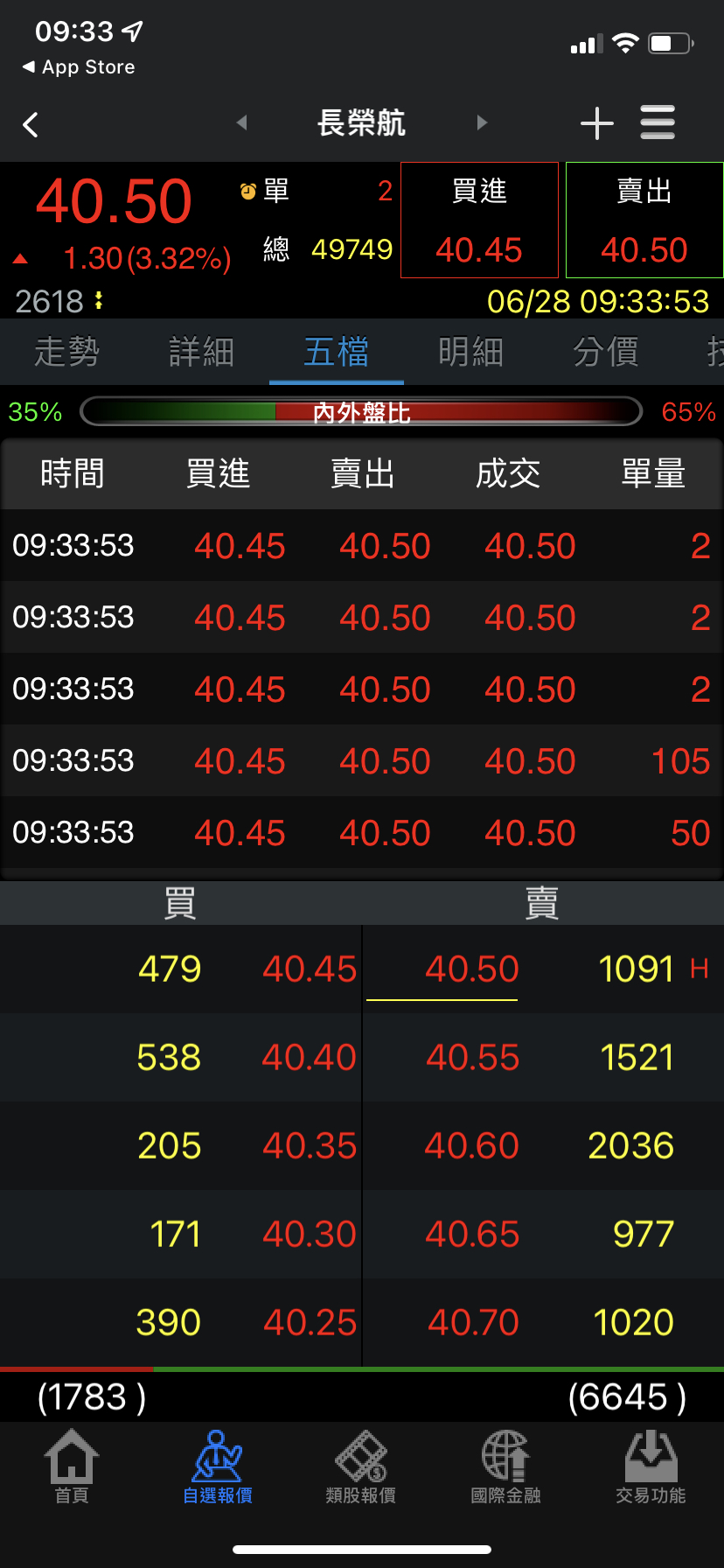The height and width of the screenshot is (1568, 724).
Task: Switch to the previous stock arrow
Action: click(x=242, y=123)
